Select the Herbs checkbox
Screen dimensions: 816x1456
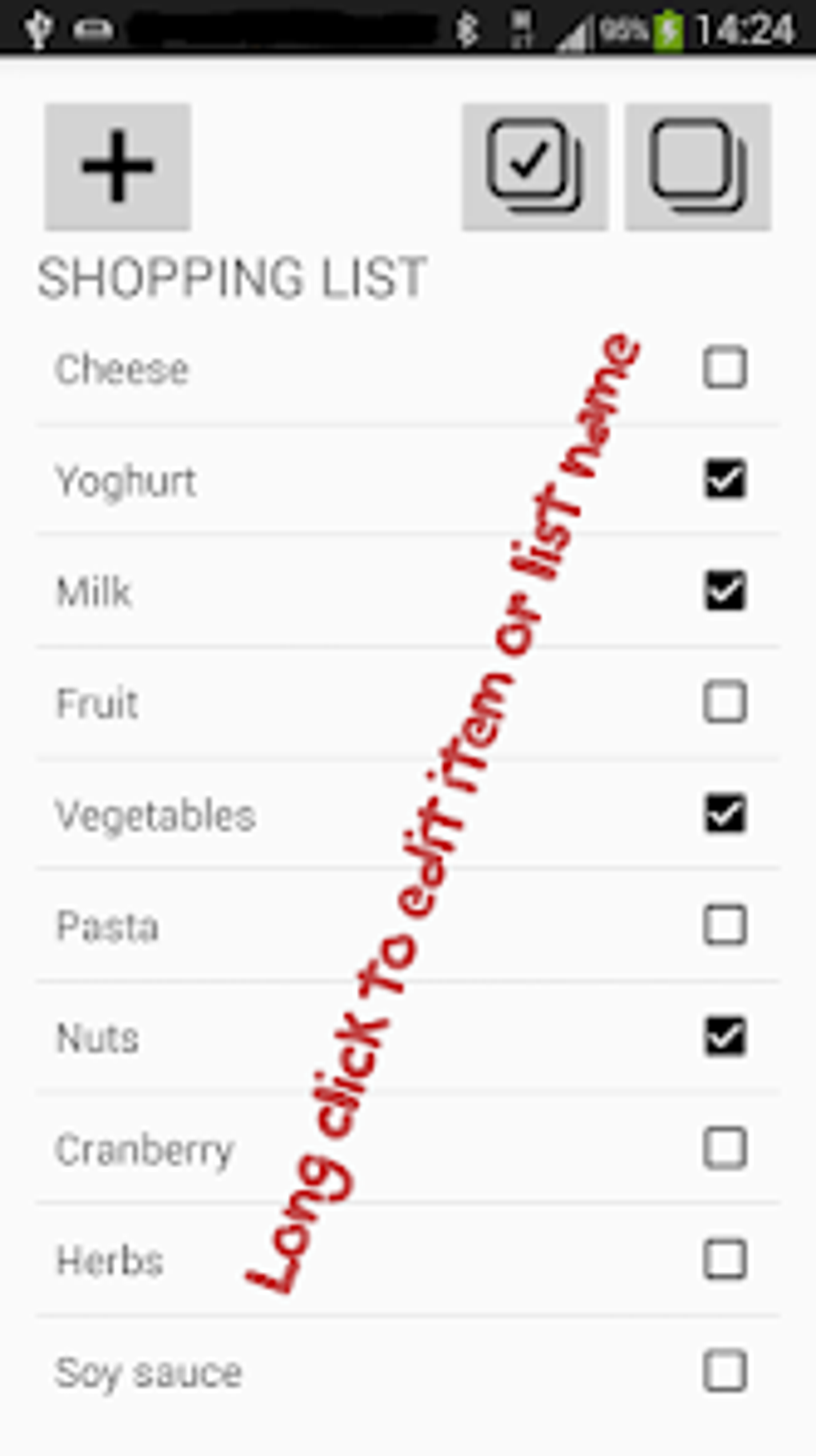point(725,1259)
